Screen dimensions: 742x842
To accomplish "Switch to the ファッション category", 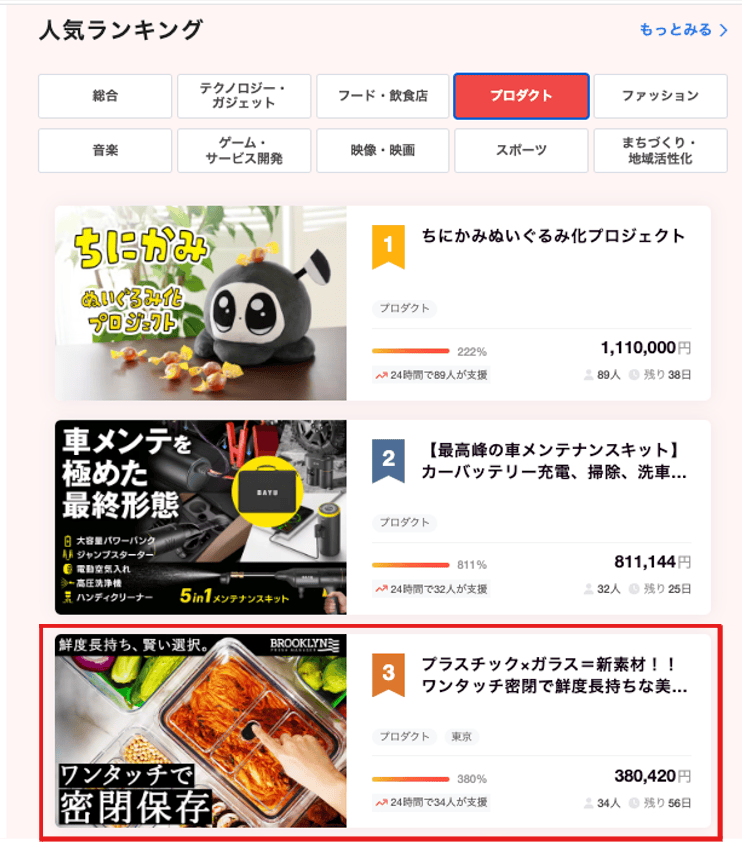I will [660, 96].
